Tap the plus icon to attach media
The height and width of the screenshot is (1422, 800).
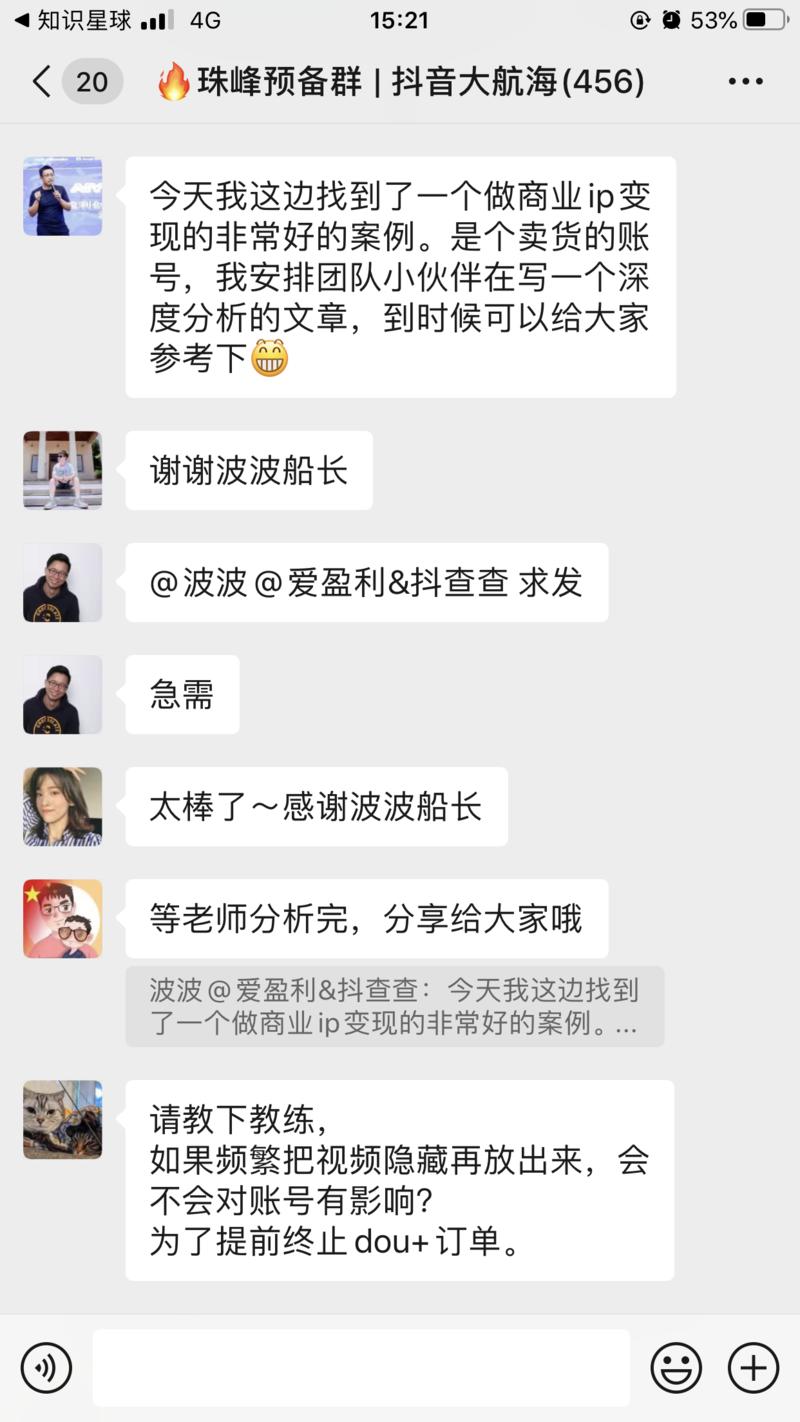click(754, 1367)
